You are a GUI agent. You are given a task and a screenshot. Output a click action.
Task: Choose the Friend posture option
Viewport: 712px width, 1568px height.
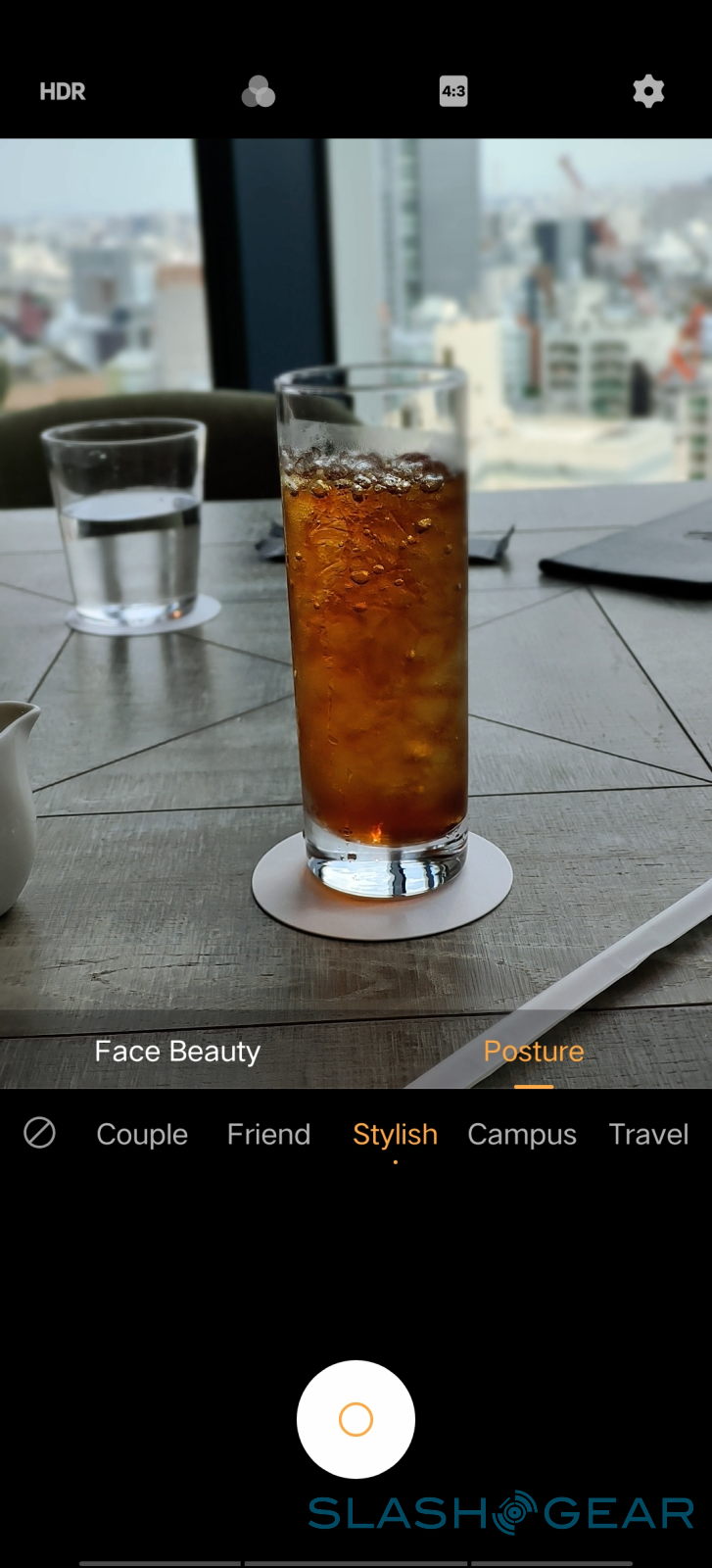click(x=268, y=1135)
